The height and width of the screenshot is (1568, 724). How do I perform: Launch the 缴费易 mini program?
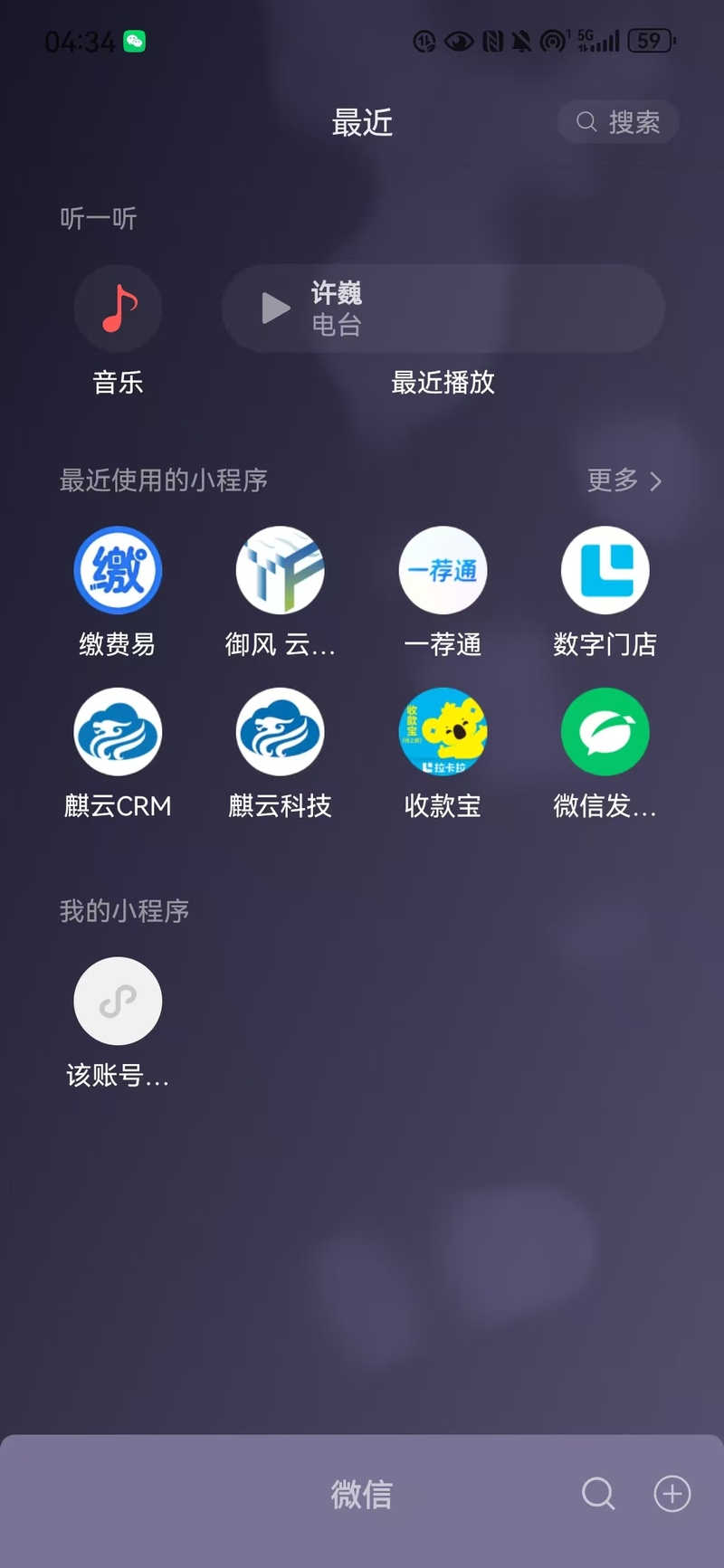point(118,571)
